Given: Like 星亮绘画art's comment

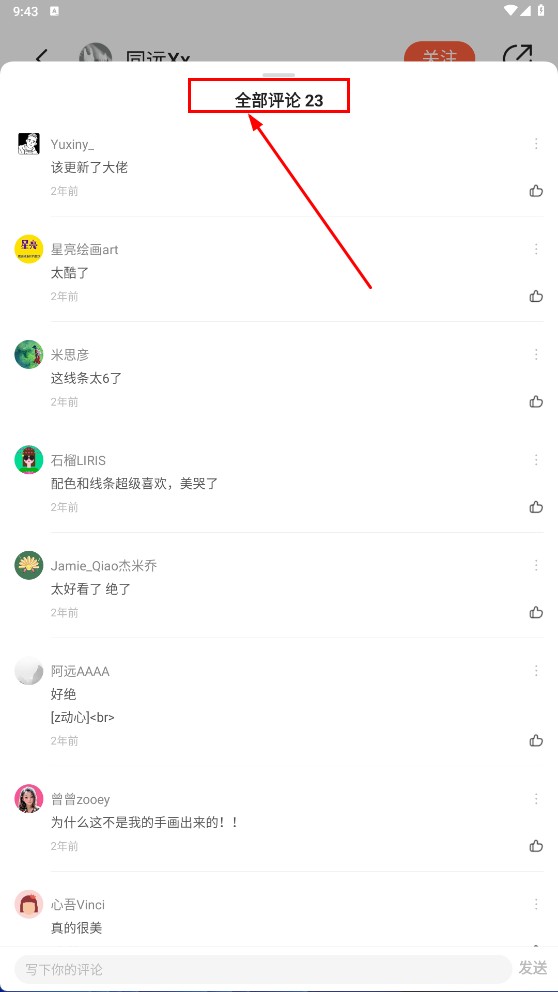Looking at the screenshot, I should [x=536, y=295].
